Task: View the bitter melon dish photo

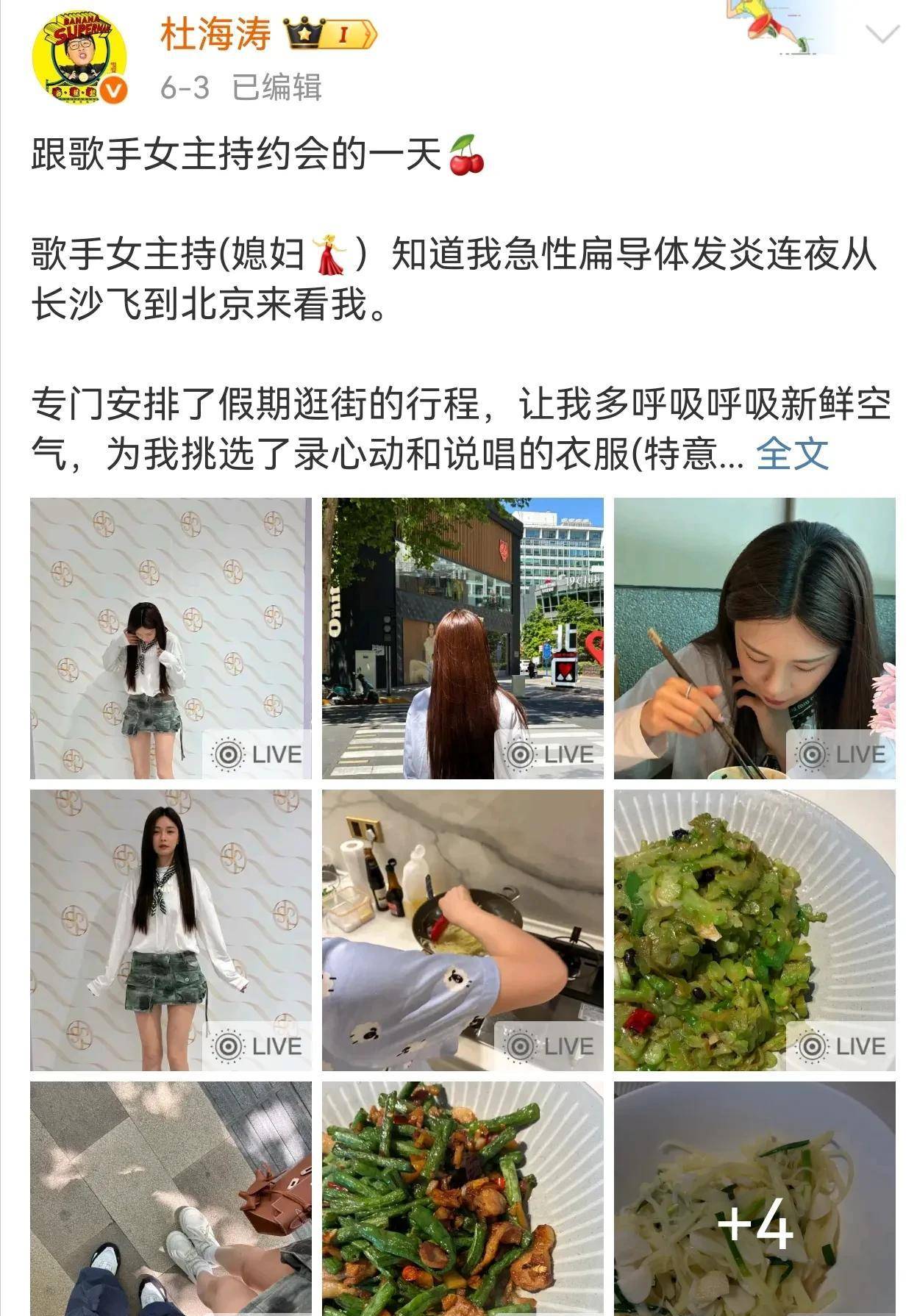Action: (754, 930)
